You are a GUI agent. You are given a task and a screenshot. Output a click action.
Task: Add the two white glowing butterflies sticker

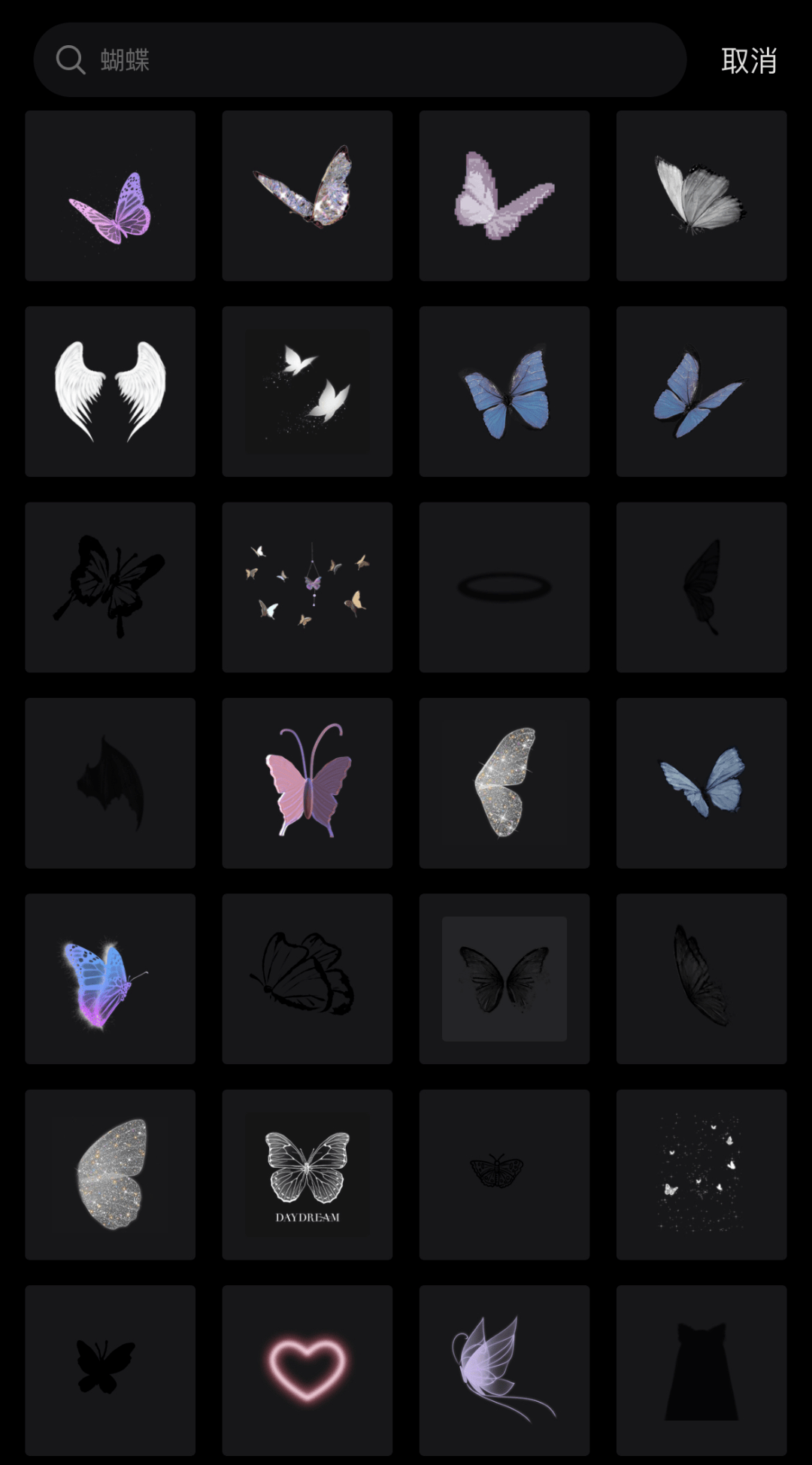307,392
